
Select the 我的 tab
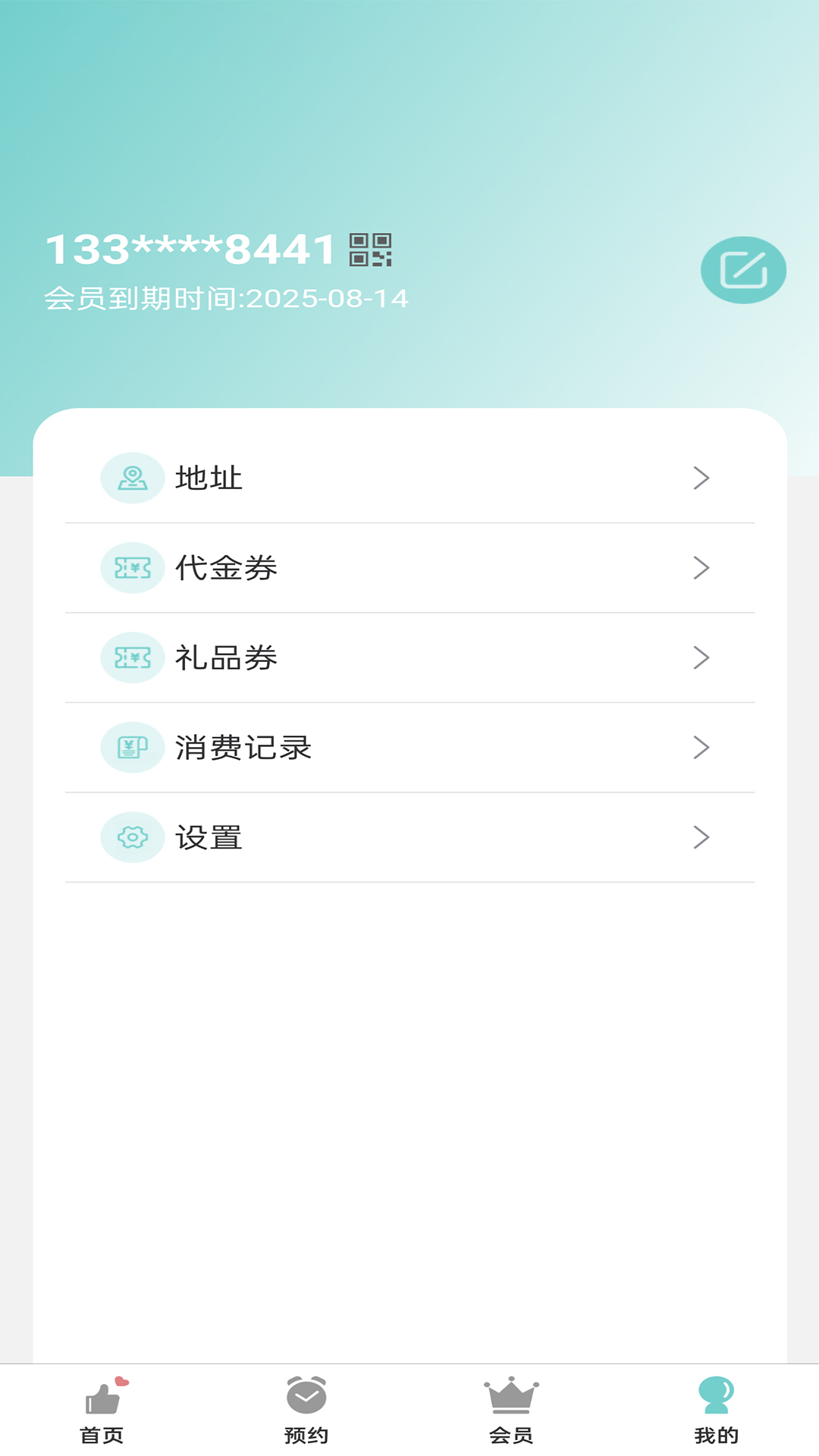pos(716,1410)
